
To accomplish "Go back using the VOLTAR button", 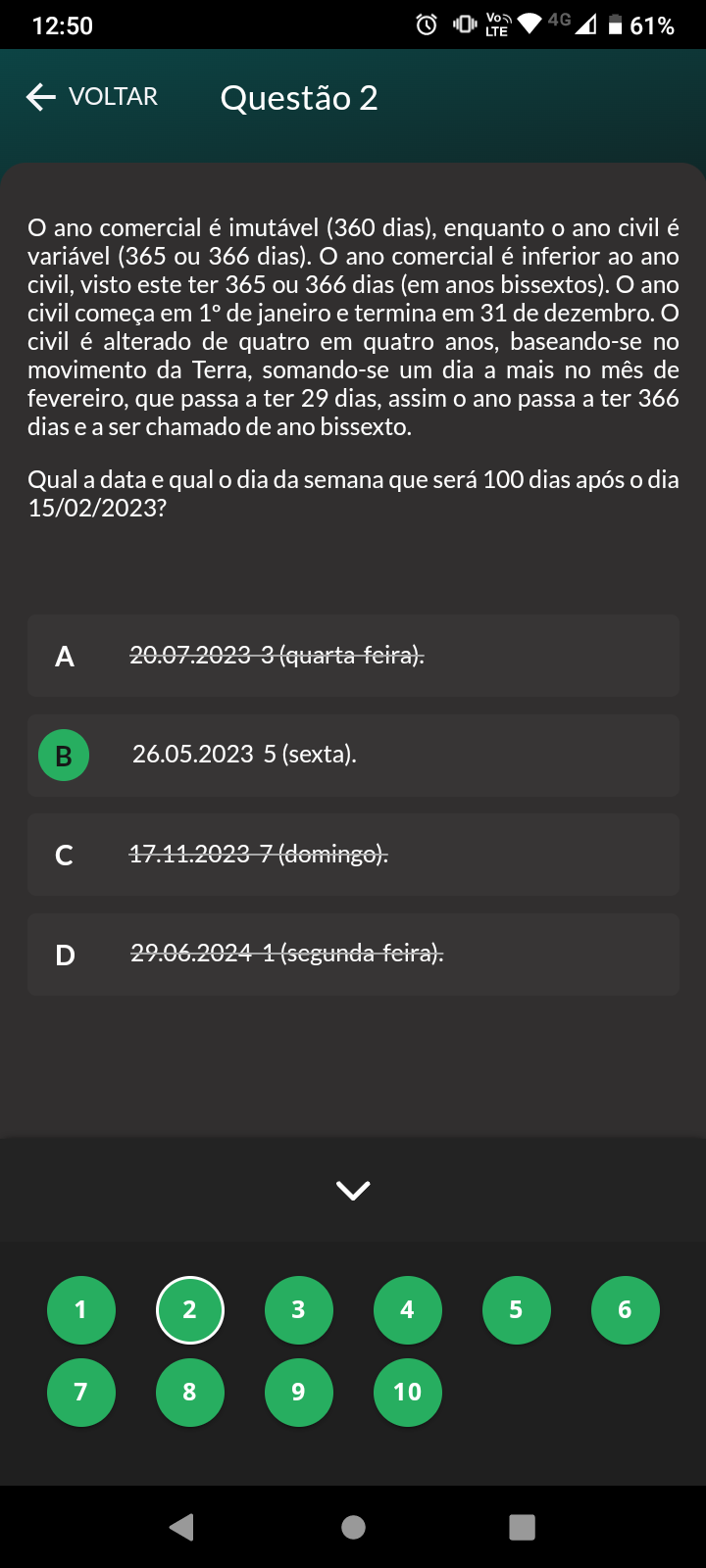I will (x=91, y=97).
